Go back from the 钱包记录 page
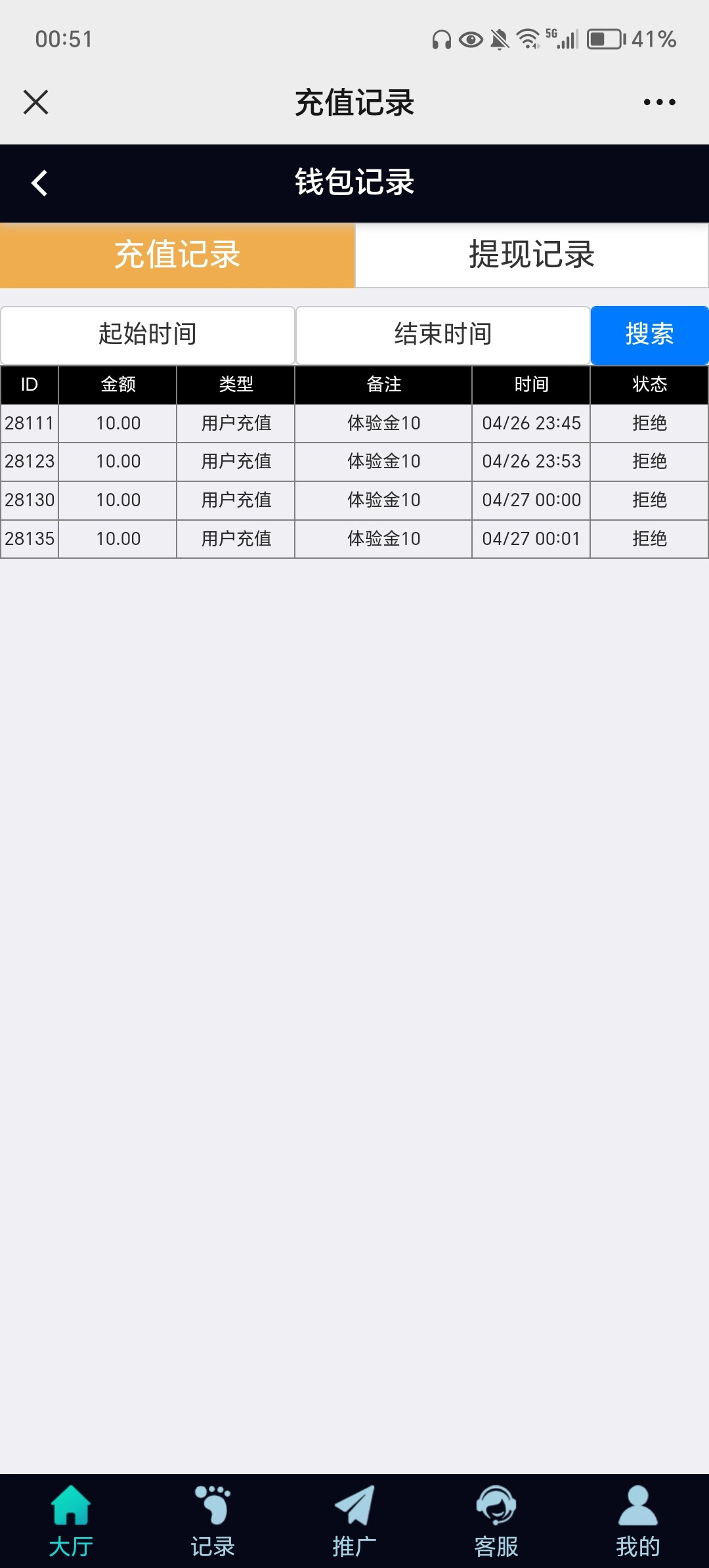The image size is (709, 1568). pos(39,183)
